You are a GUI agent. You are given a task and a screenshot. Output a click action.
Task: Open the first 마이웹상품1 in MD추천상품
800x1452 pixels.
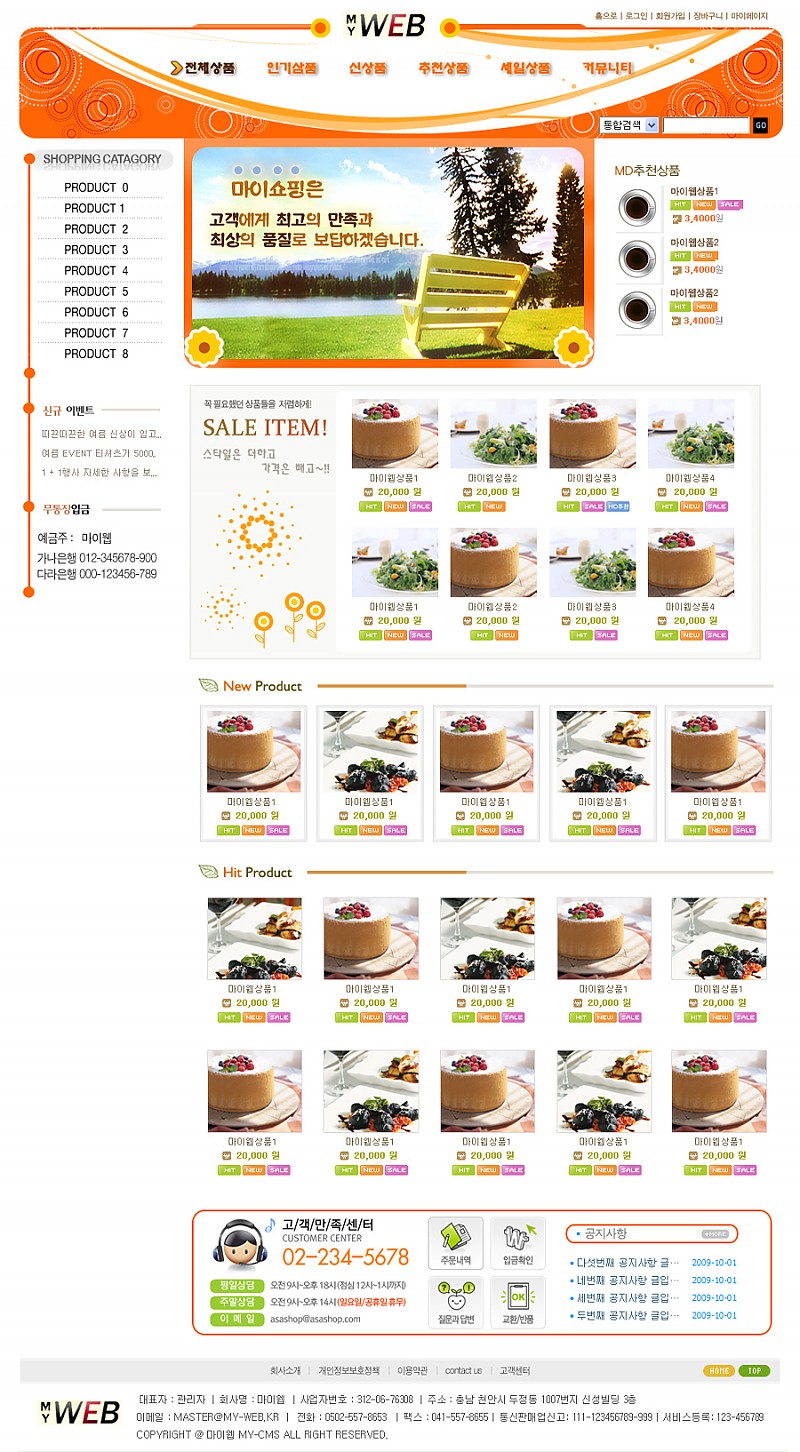(x=694, y=191)
